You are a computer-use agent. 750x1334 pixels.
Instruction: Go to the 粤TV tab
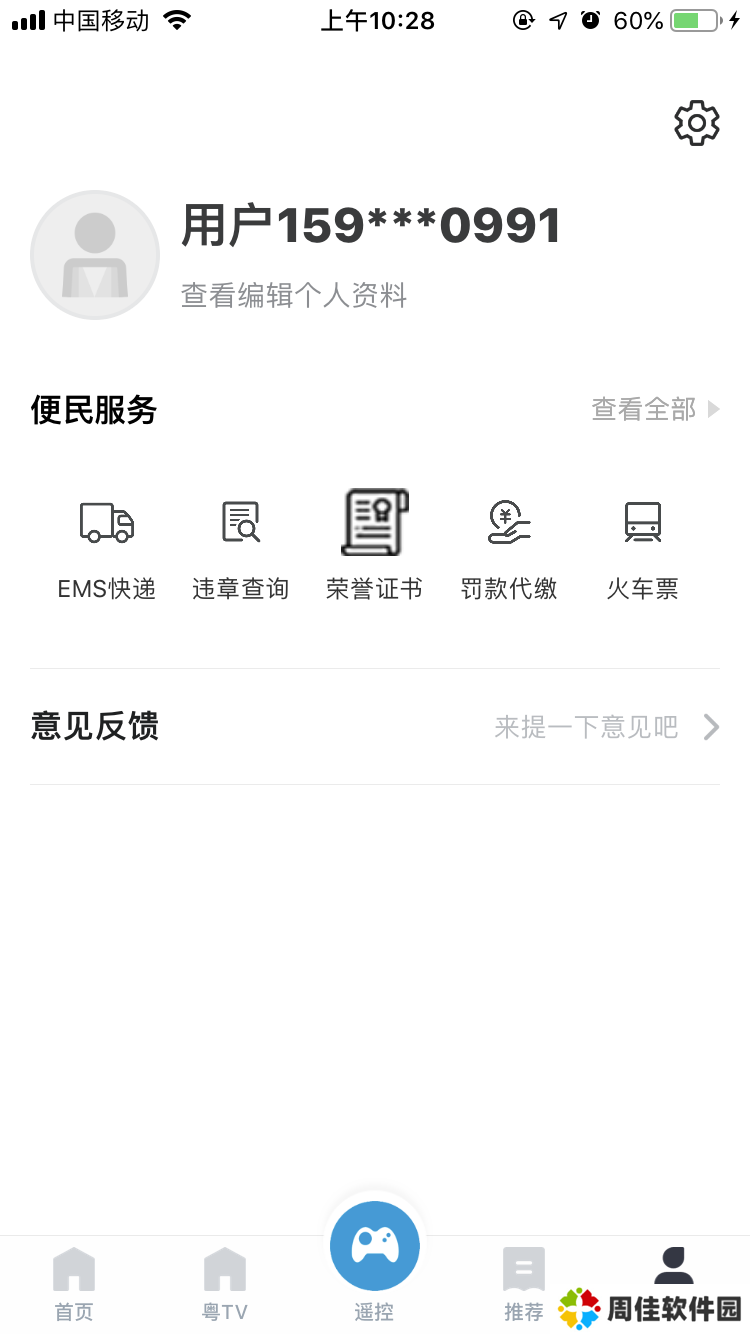pos(224,1284)
